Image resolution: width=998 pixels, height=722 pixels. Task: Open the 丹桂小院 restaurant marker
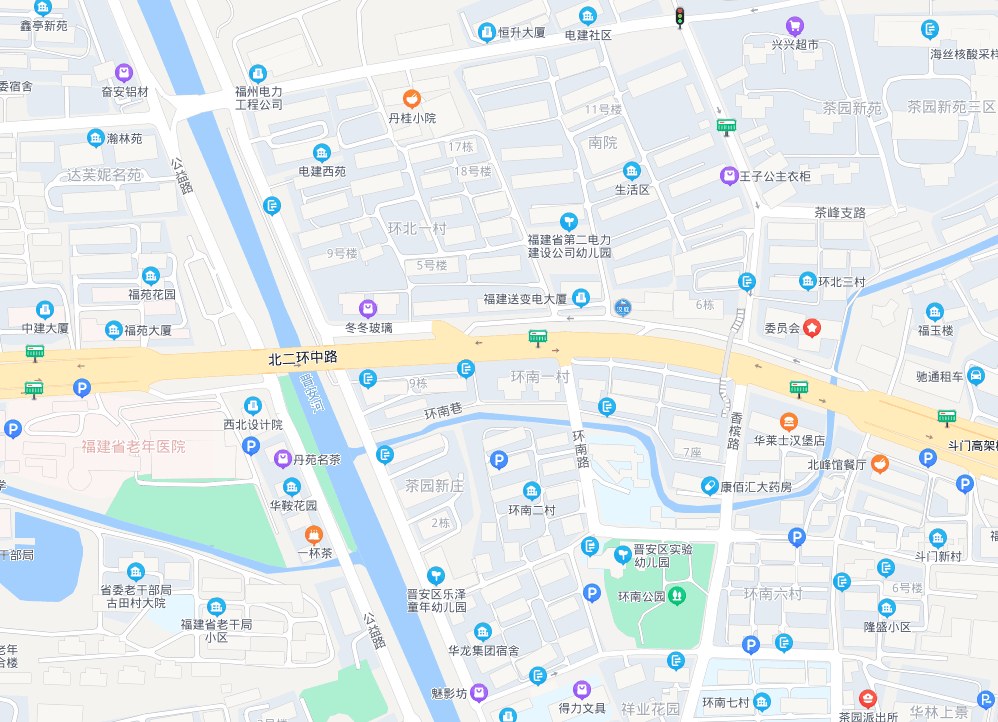[411, 98]
